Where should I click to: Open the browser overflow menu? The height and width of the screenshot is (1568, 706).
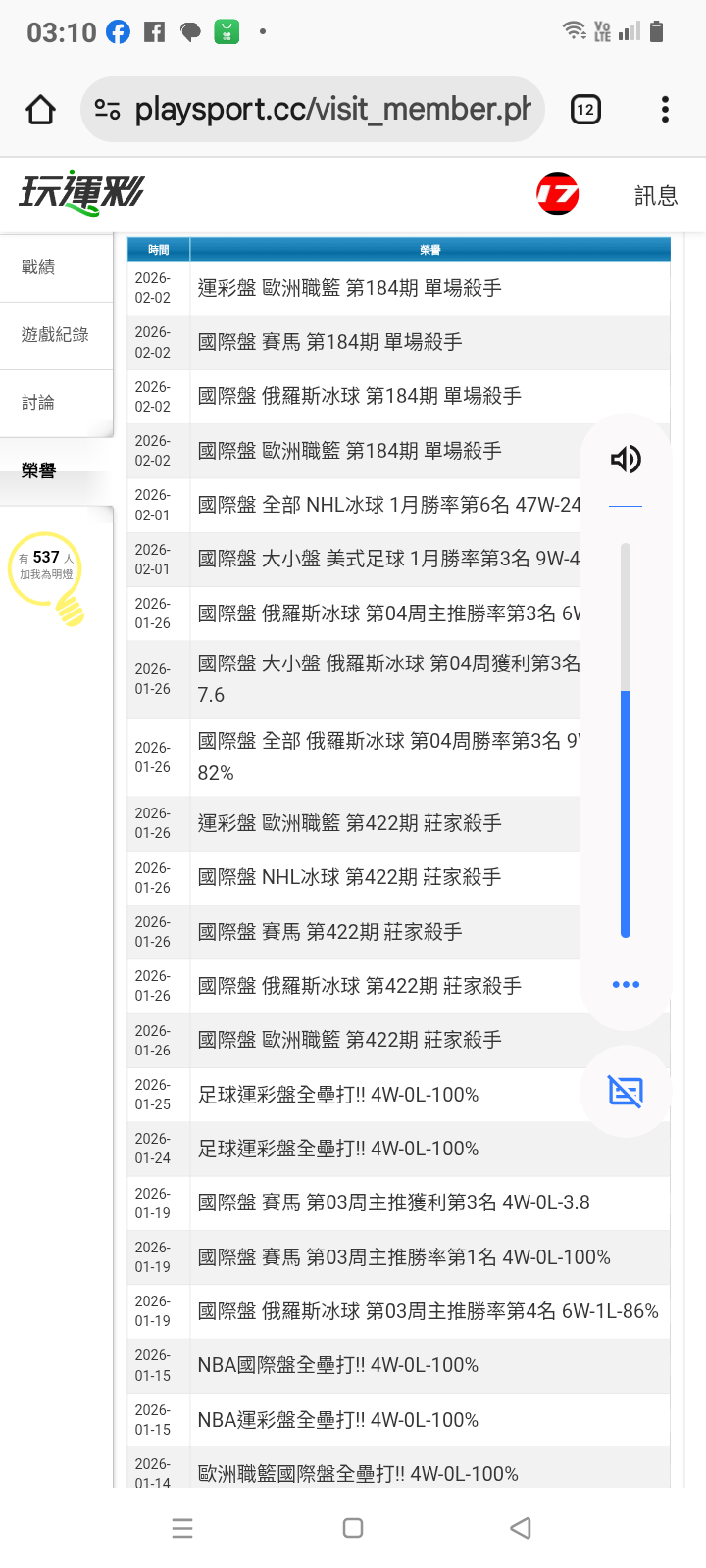[665, 110]
